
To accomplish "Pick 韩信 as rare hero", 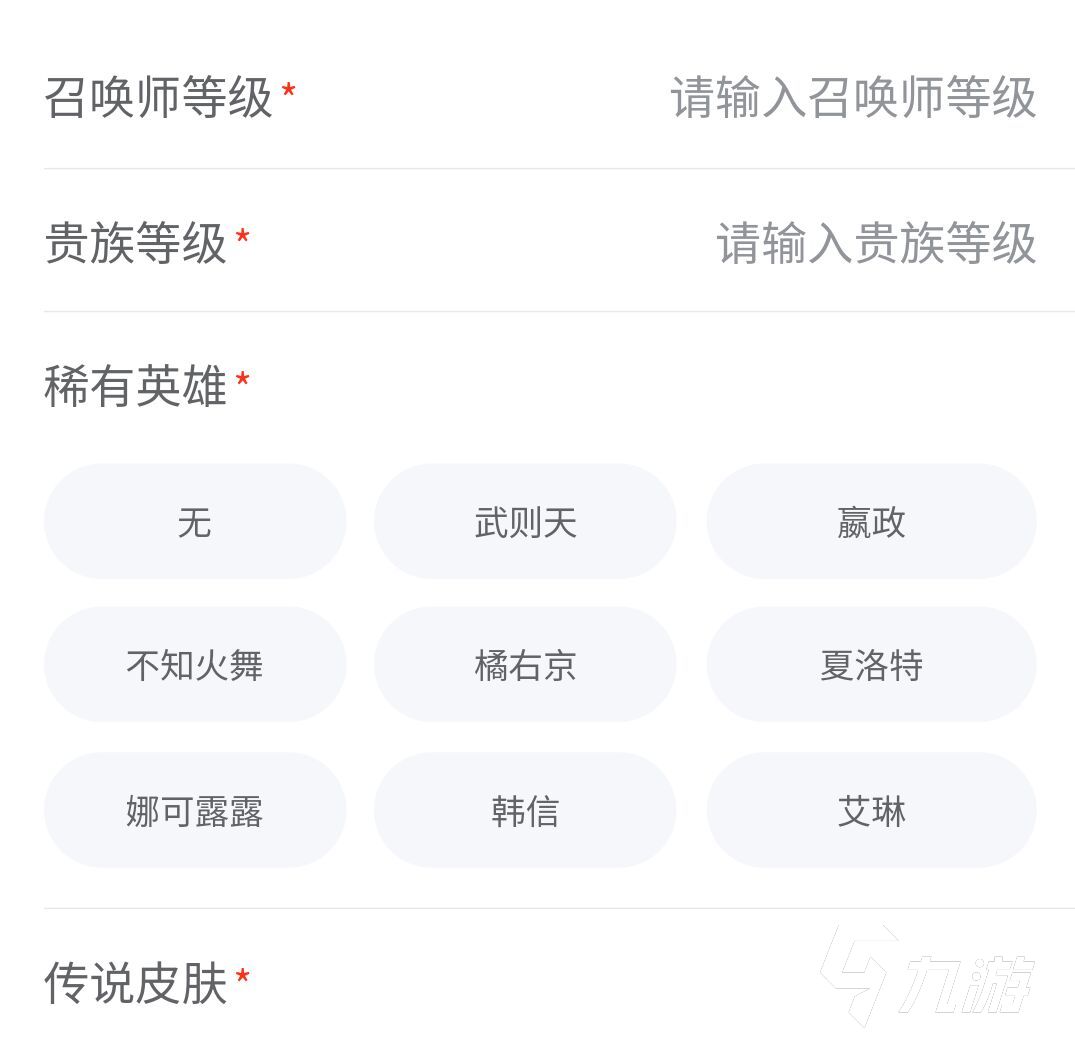I will 525,810.
